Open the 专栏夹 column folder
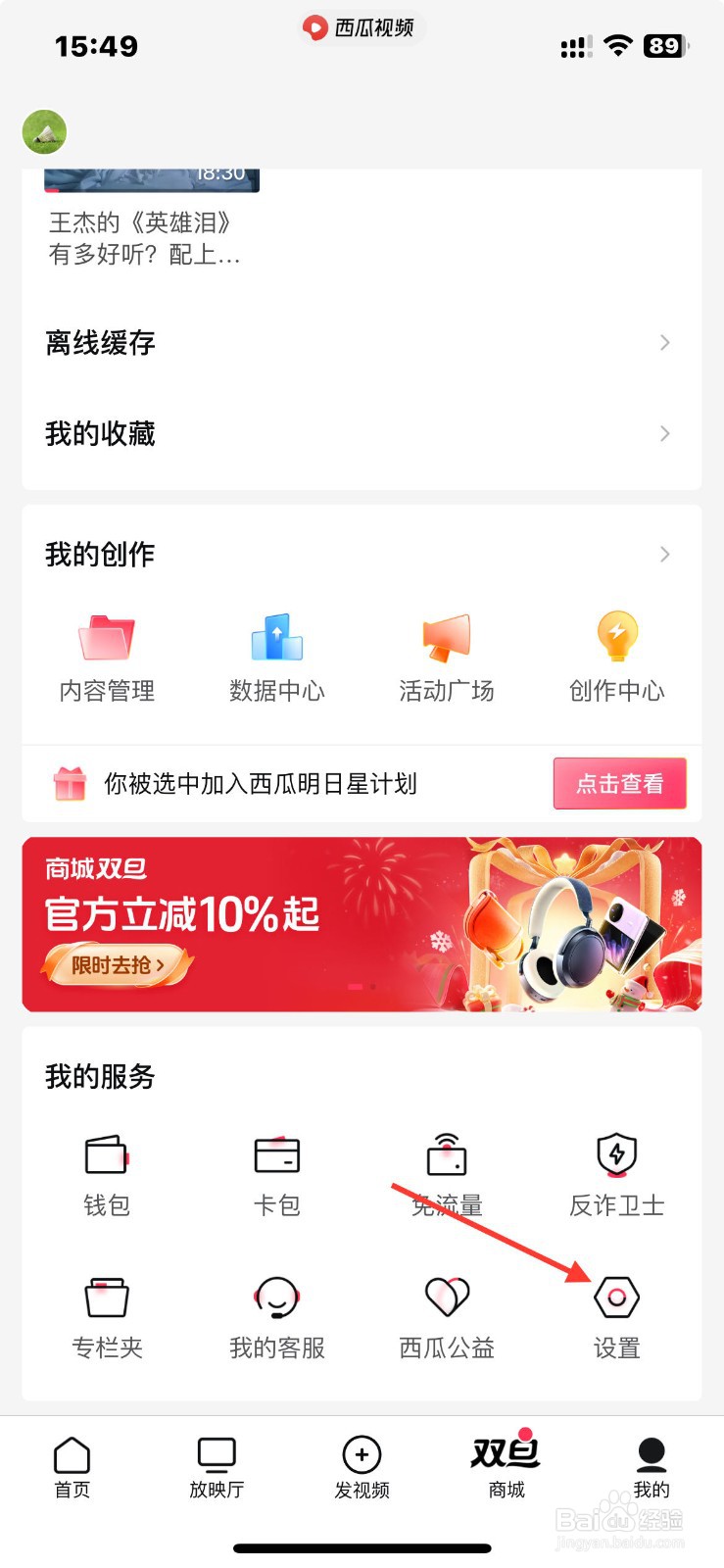Viewport: 724px width, 1568px height. [x=106, y=1316]
